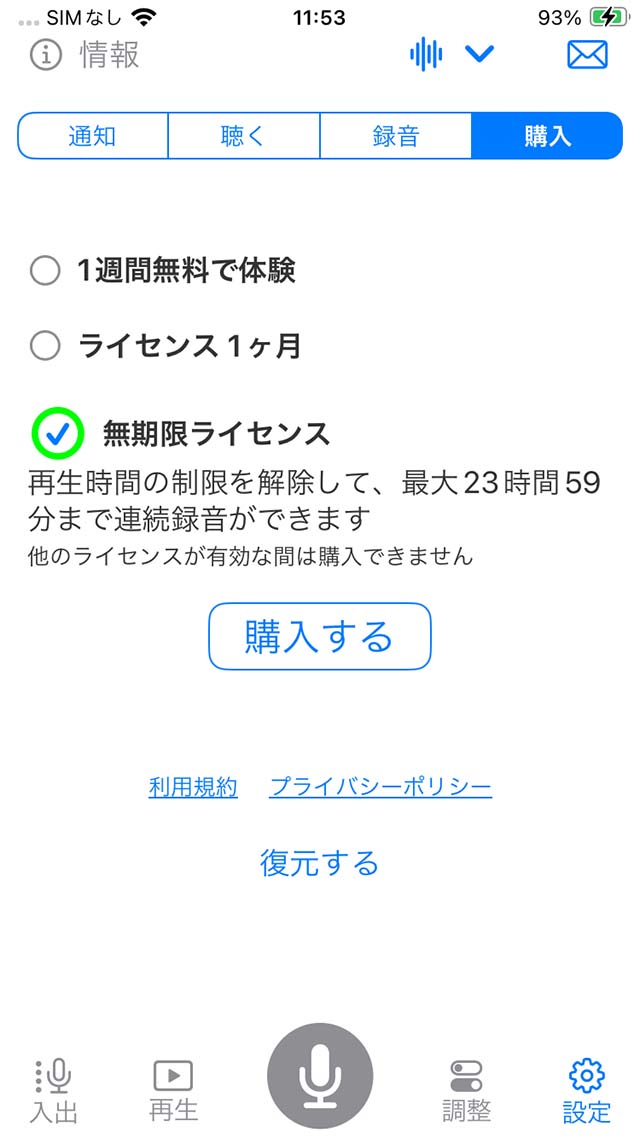Open the 設定 tab
This screenshot has height=1138, width=640.
tap(587, 1091)
